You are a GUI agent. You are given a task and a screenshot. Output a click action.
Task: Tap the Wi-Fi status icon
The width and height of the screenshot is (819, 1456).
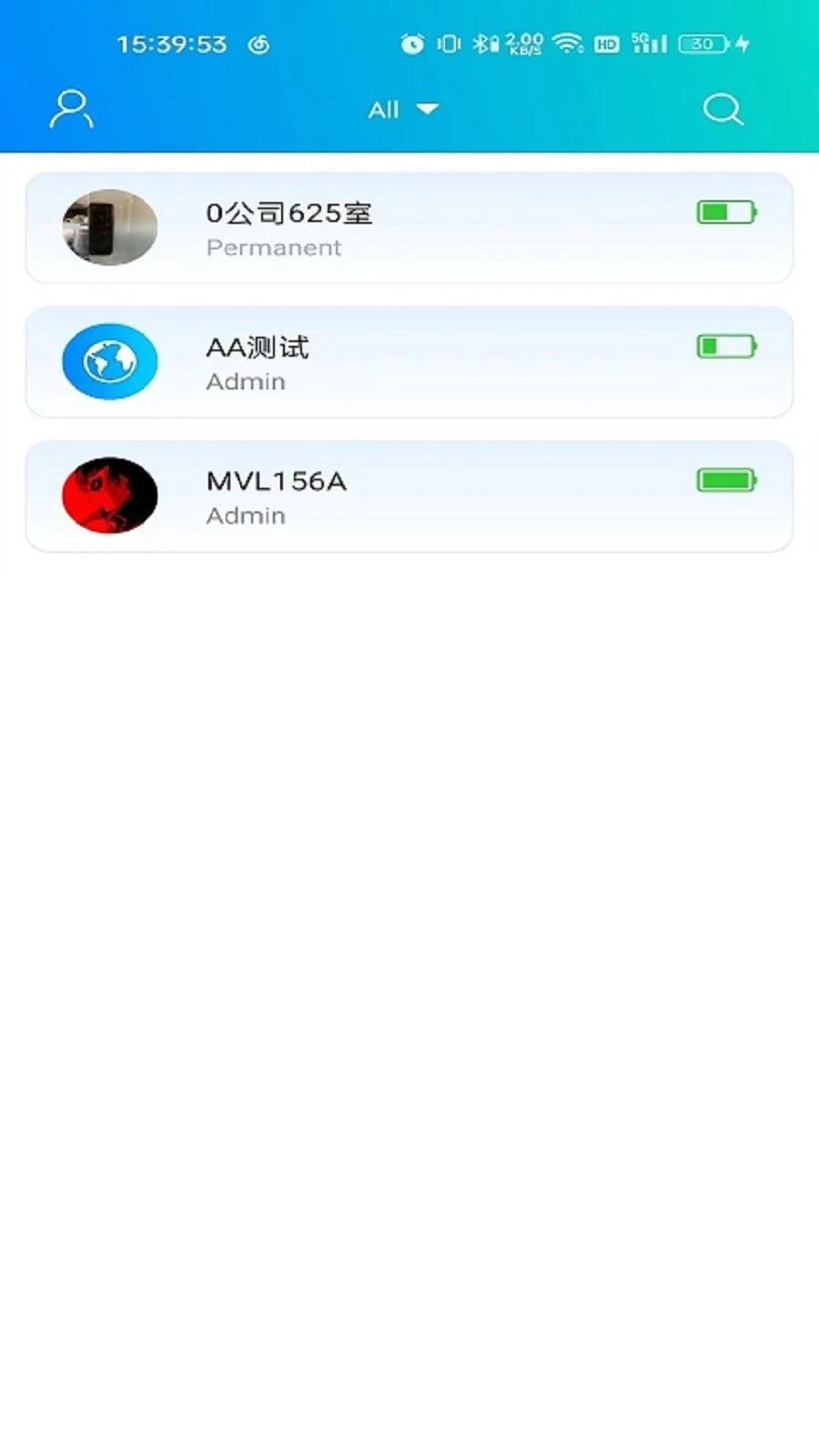(x=570, y=43)
